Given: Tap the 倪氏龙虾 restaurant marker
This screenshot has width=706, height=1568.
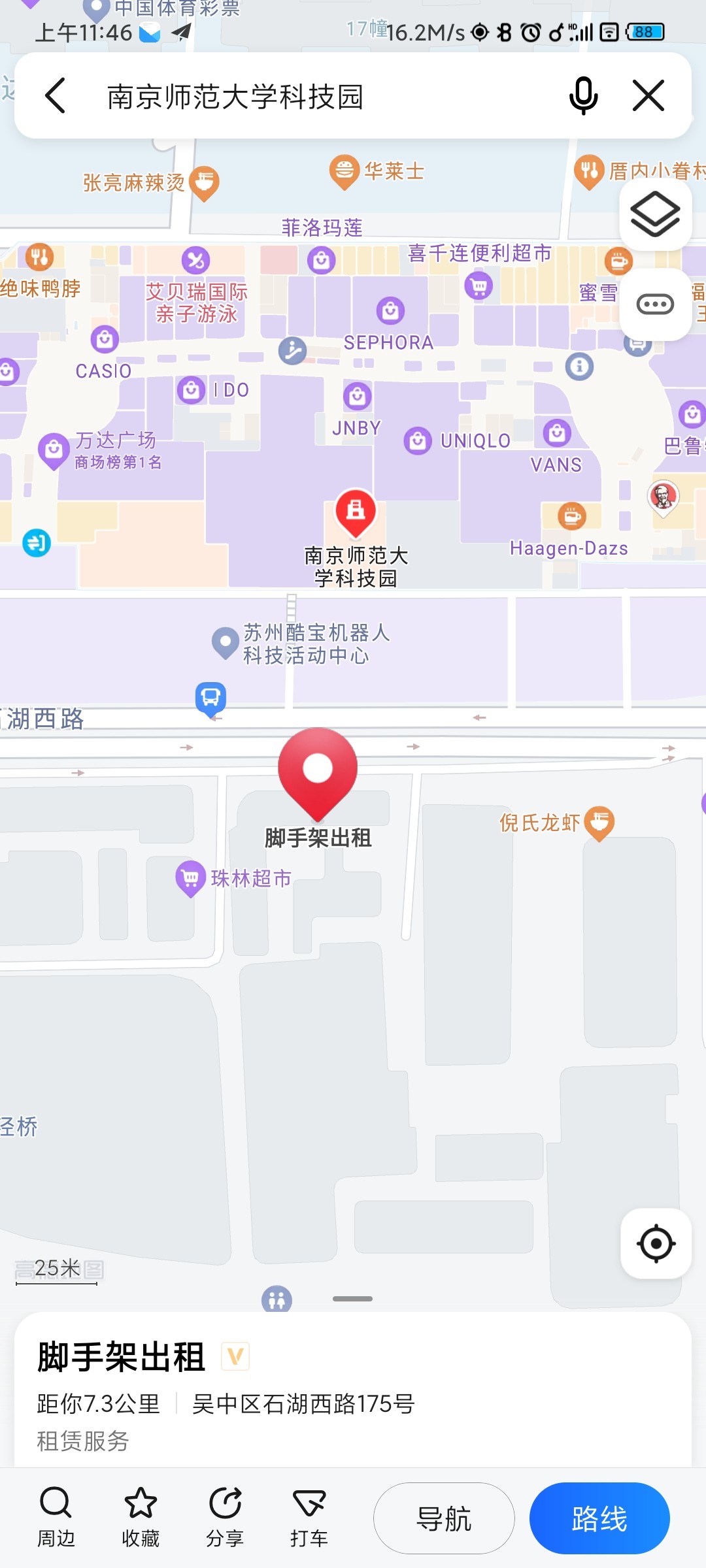Looking at the screenshot, I should [599, 822].
